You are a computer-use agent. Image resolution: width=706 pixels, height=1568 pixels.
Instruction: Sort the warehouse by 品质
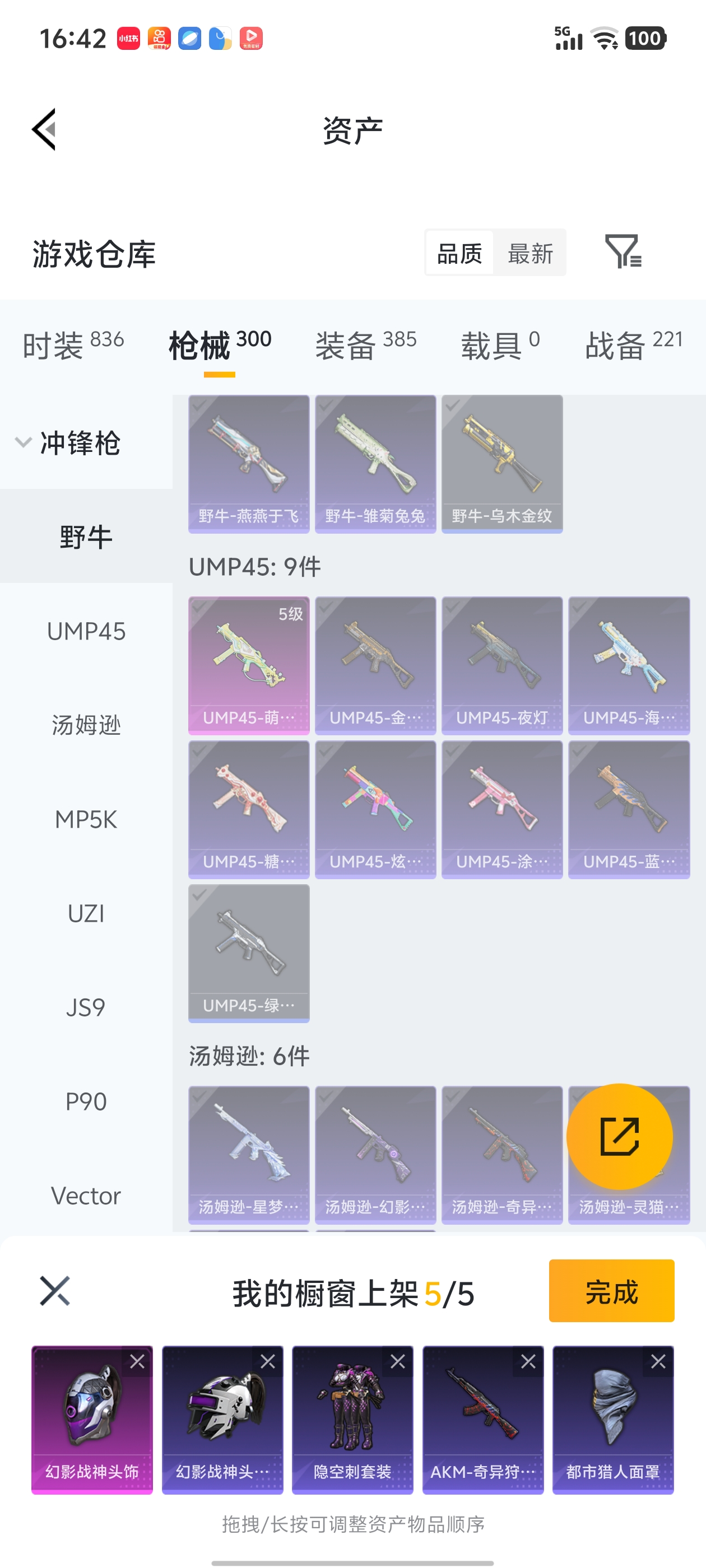(x=459, y=253)
